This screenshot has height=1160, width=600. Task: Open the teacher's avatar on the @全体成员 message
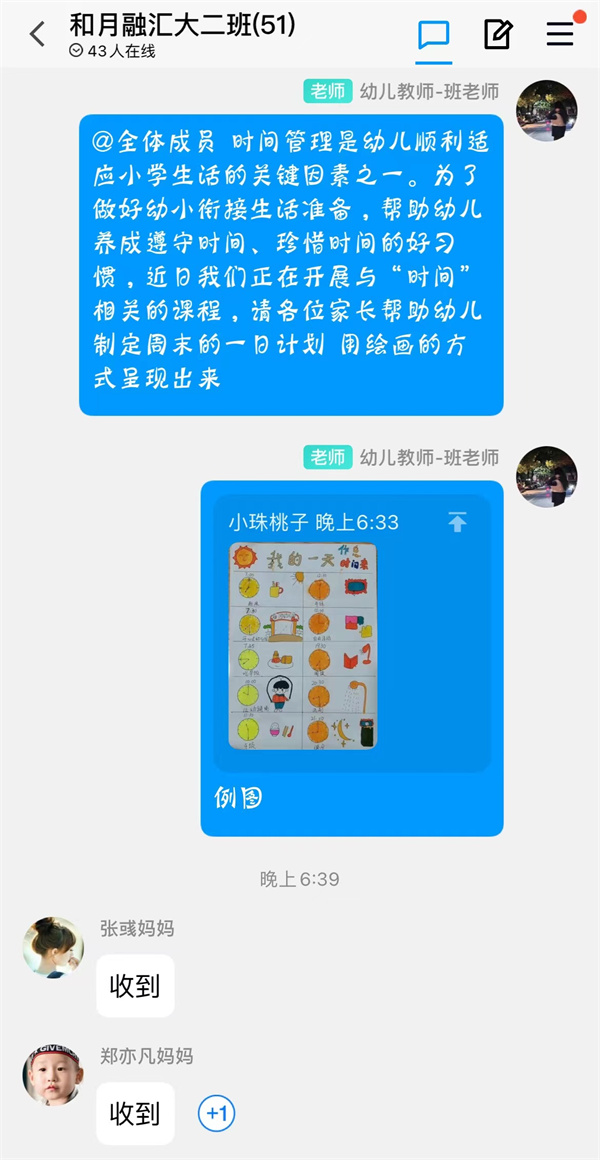546,111
